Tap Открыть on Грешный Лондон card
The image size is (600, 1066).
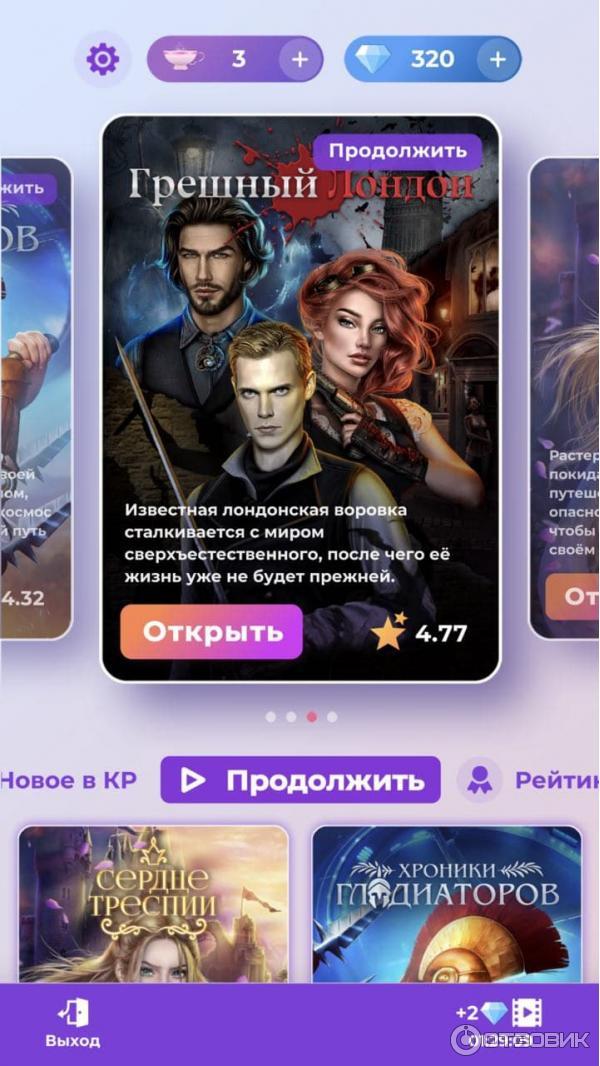click(211, 632)
